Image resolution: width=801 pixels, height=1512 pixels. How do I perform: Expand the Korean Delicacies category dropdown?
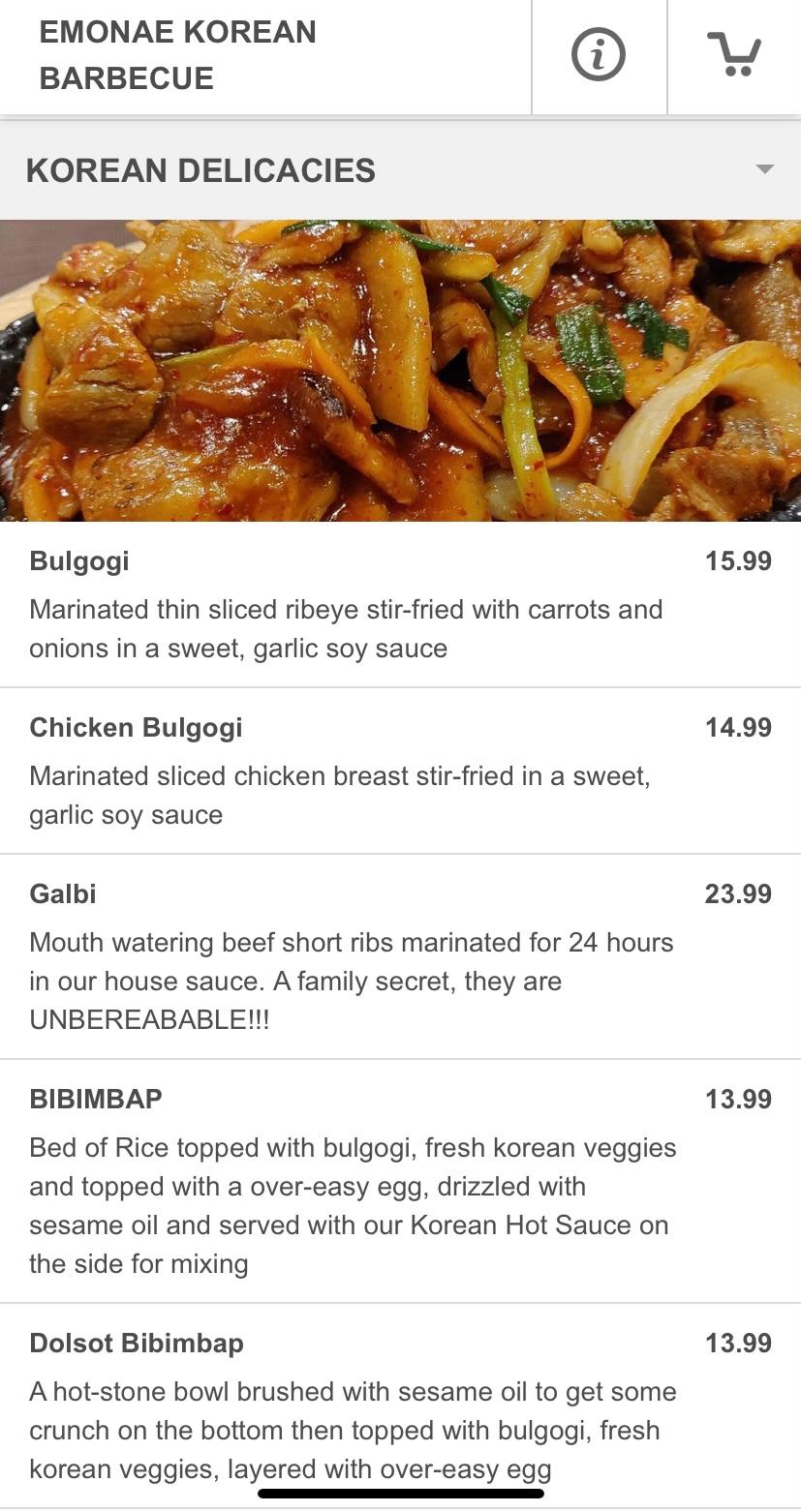tap(764, 169)
